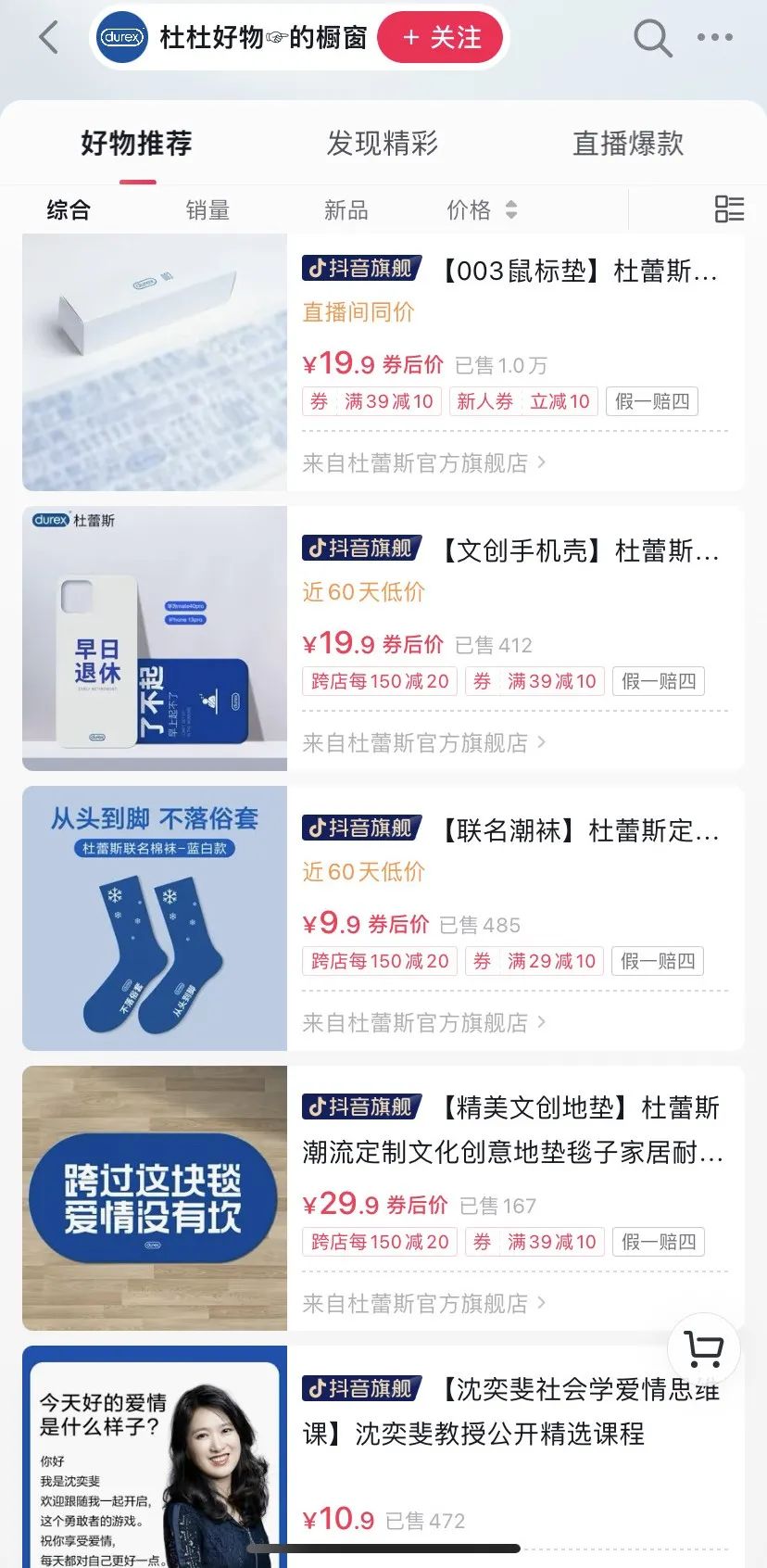The image size is (767, 1568).
Task: Sort products by 销量
Action: click(x=207, y=210)
